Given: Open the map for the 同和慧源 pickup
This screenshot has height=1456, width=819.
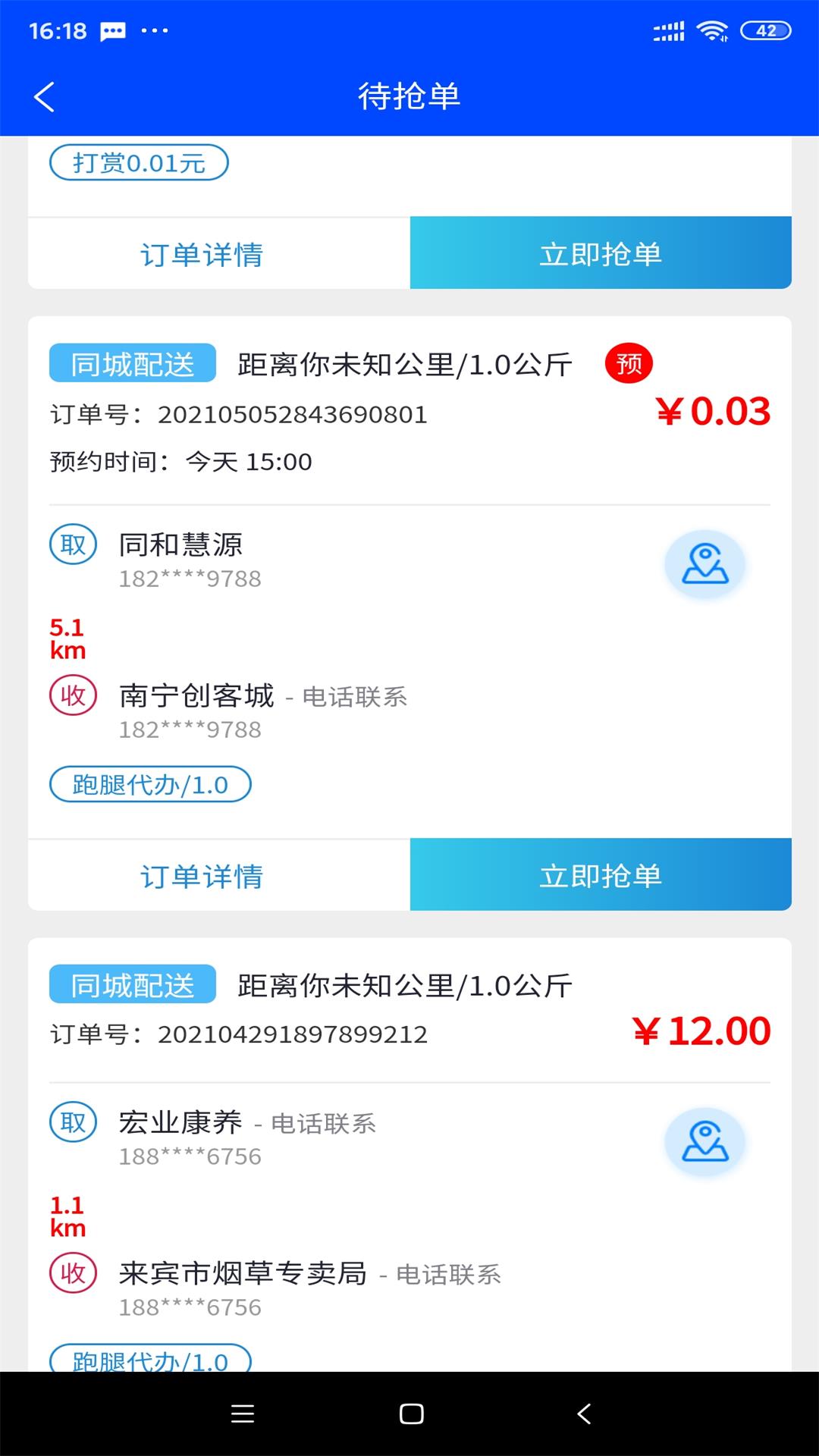Looking at the screenshot, I should click(x=704, y=564).
